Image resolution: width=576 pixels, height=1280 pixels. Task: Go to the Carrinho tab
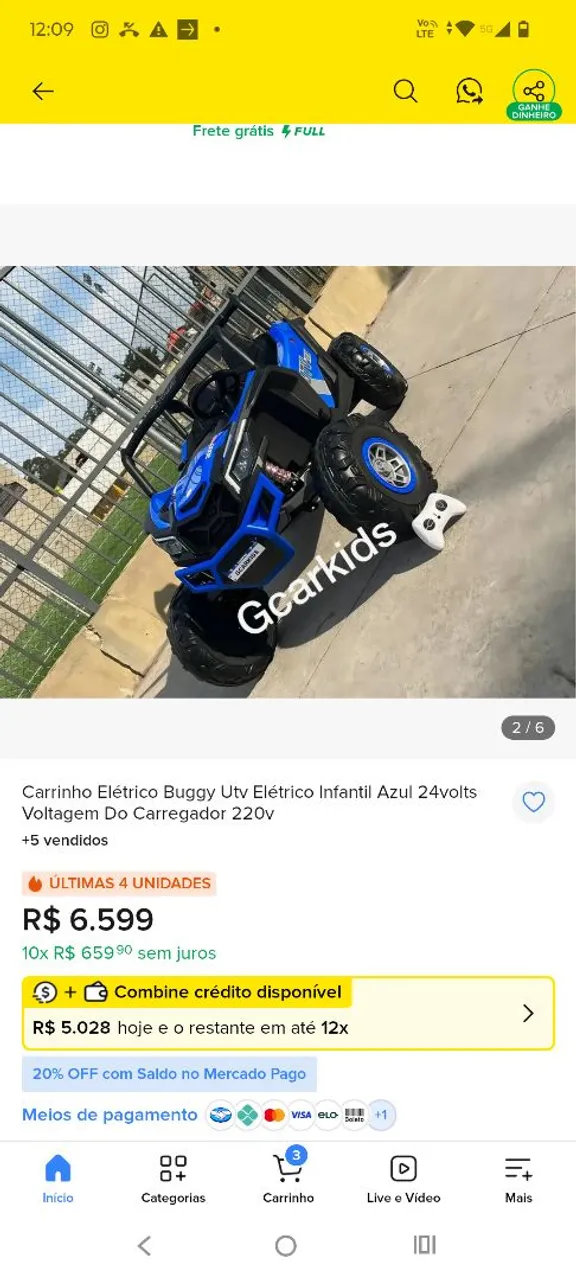point(288,1178)
